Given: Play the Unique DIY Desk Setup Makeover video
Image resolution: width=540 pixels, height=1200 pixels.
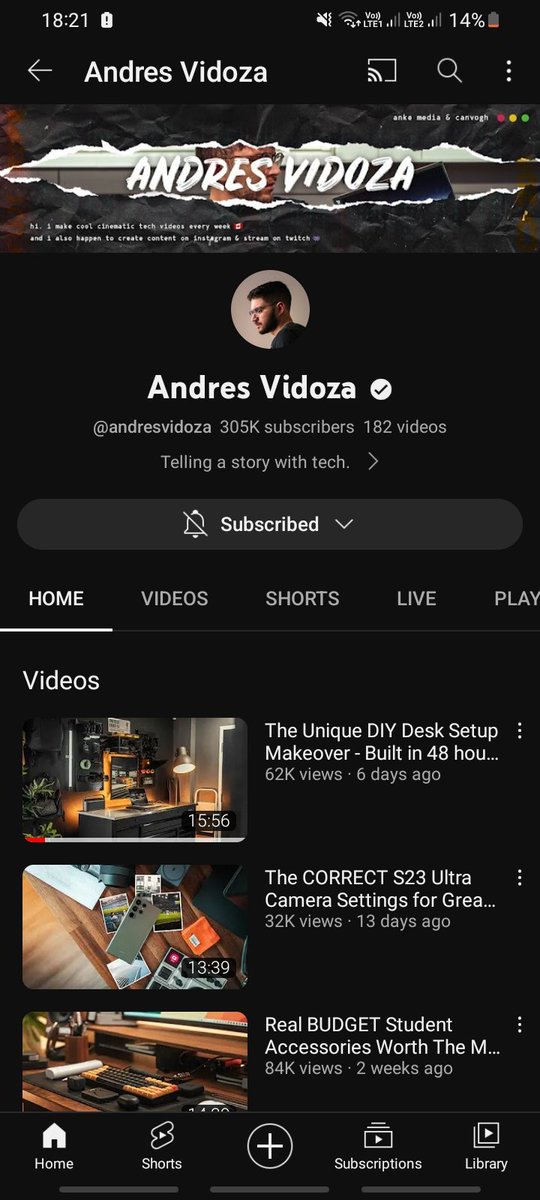Looking at the screenshot, I should point(135,780).
